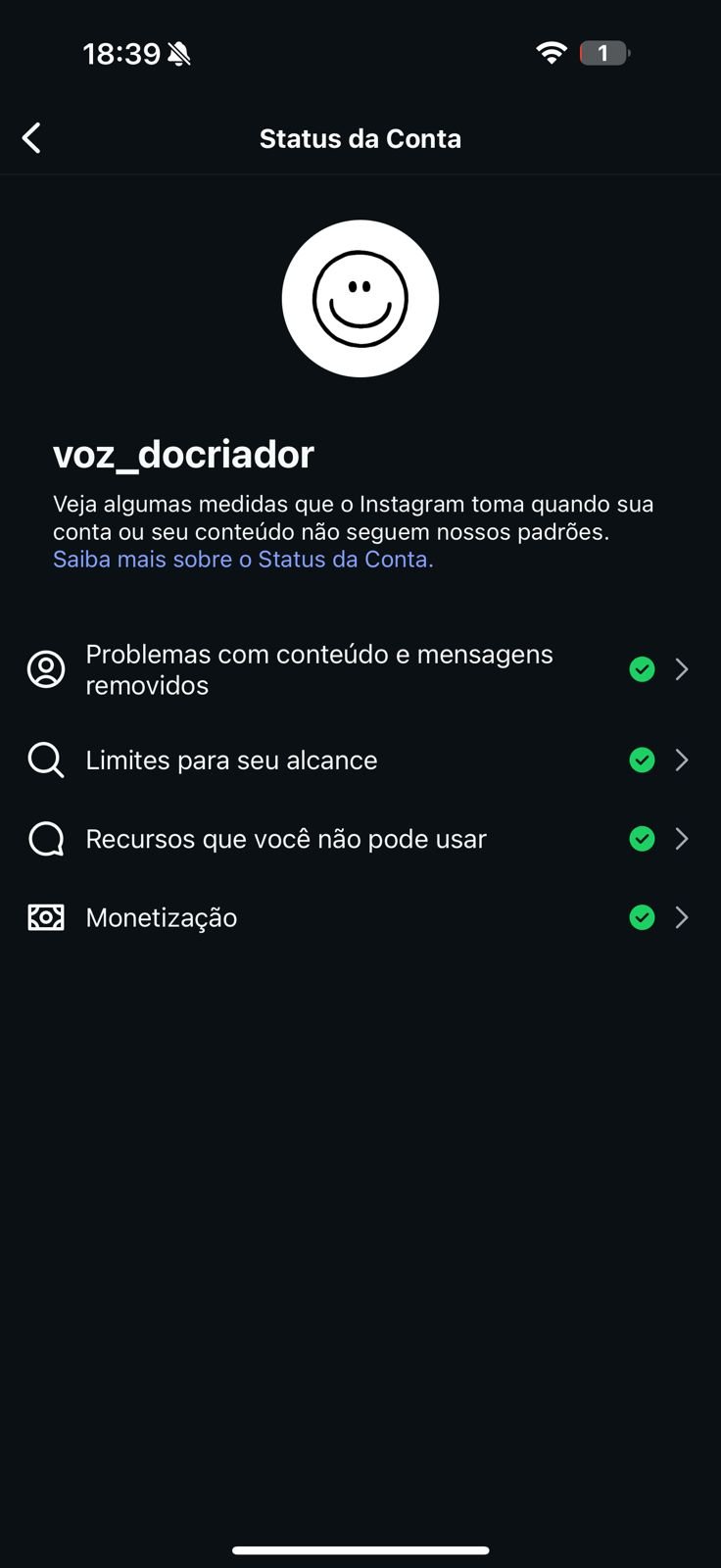View Limites para seu alcance

[x=359, y=760]
